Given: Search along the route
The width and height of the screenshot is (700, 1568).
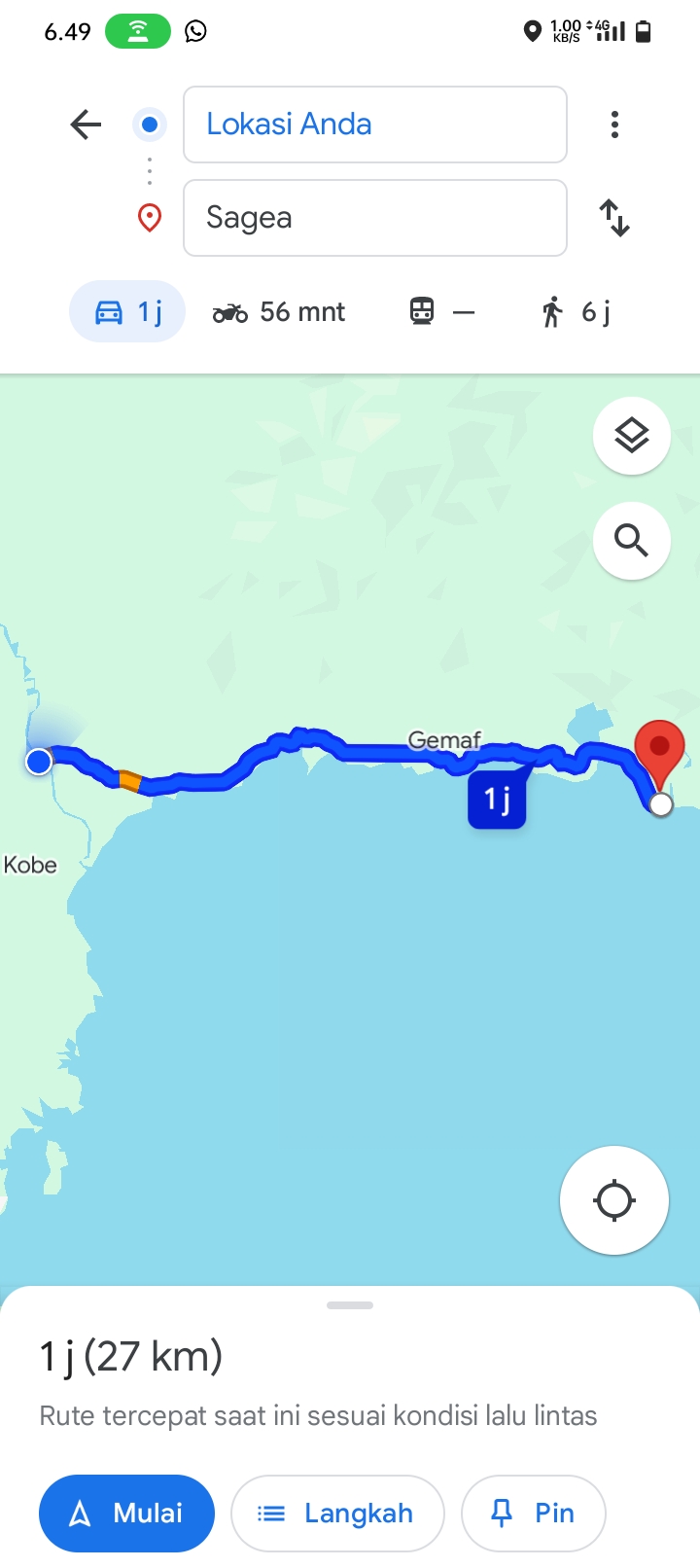Looking at the screenshot, I should (x=632, y=541).
